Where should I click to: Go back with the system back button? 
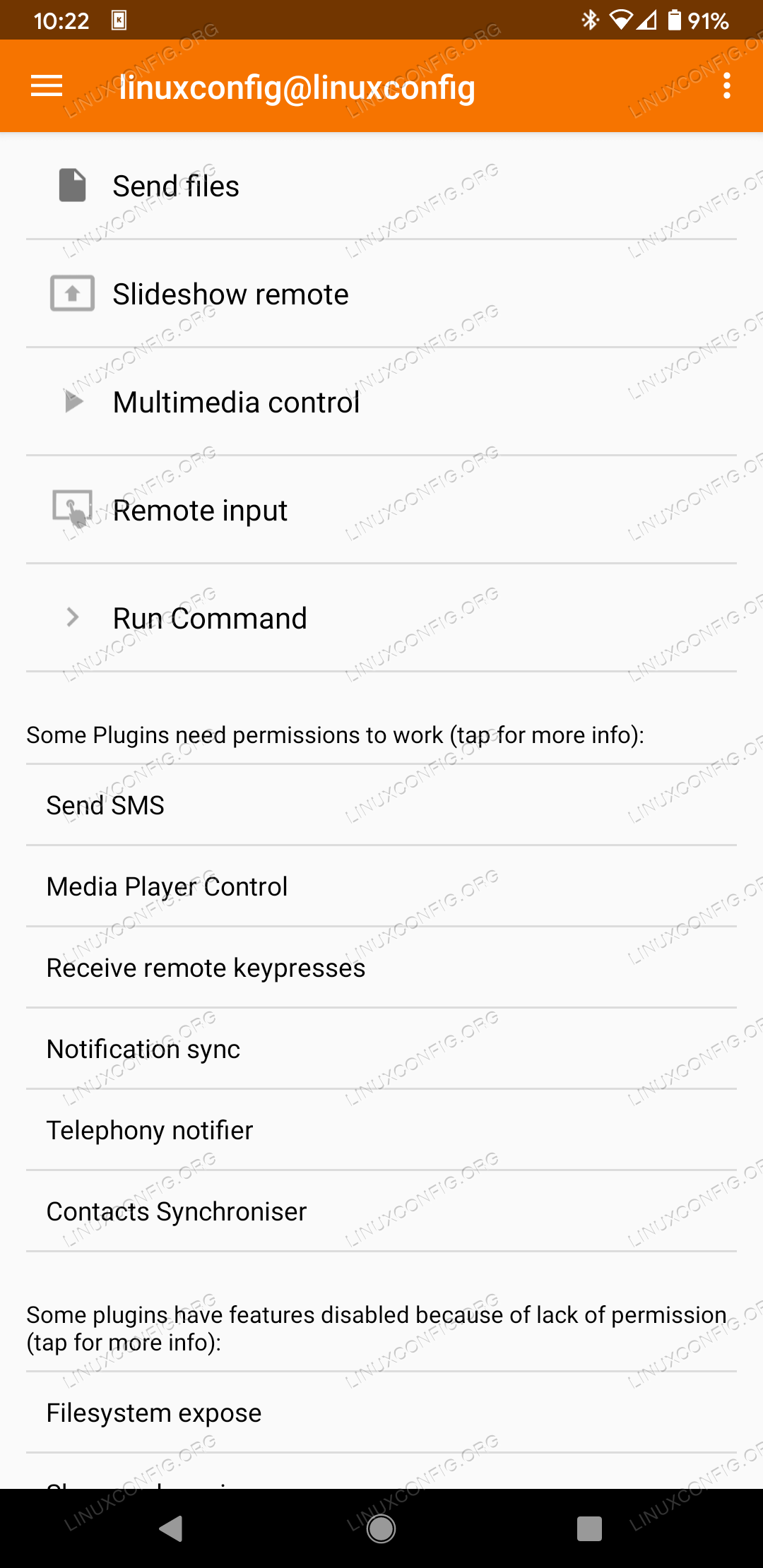tap(172, 1529)
